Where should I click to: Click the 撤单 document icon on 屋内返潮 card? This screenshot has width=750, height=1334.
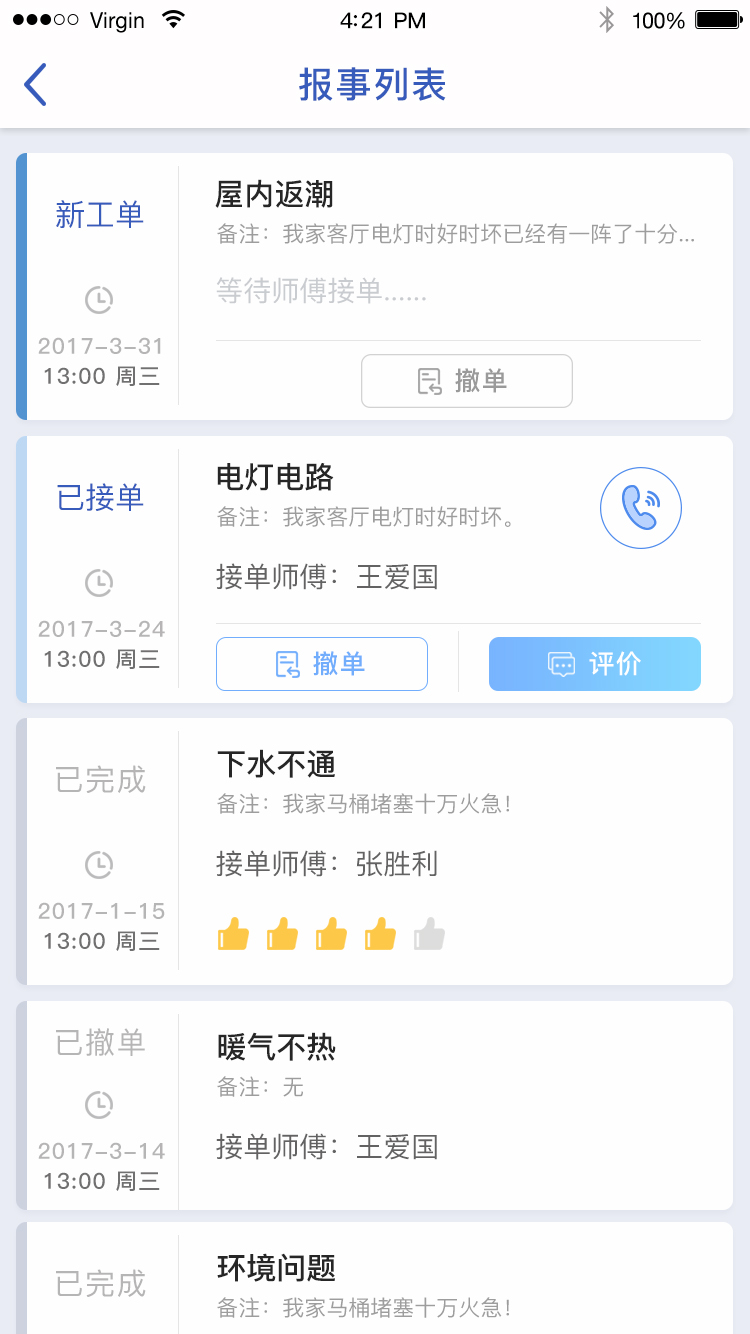click(430, 381)
